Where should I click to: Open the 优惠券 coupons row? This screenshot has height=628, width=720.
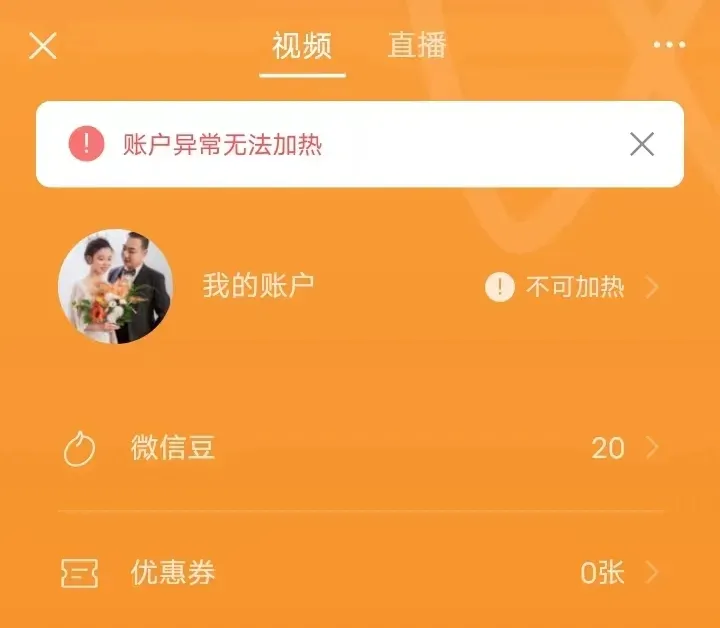tap(360, 573)
